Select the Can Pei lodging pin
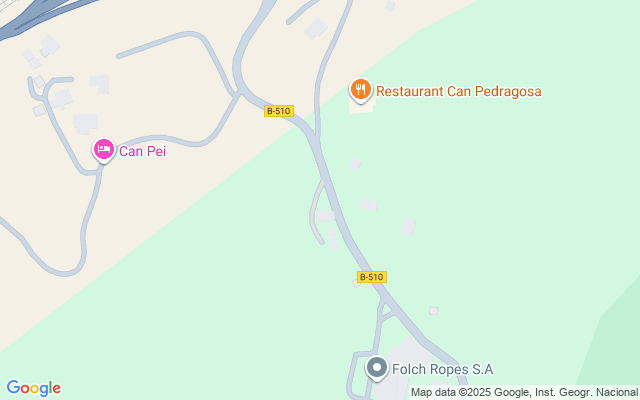The image size is (640, 400). [103, 151]
